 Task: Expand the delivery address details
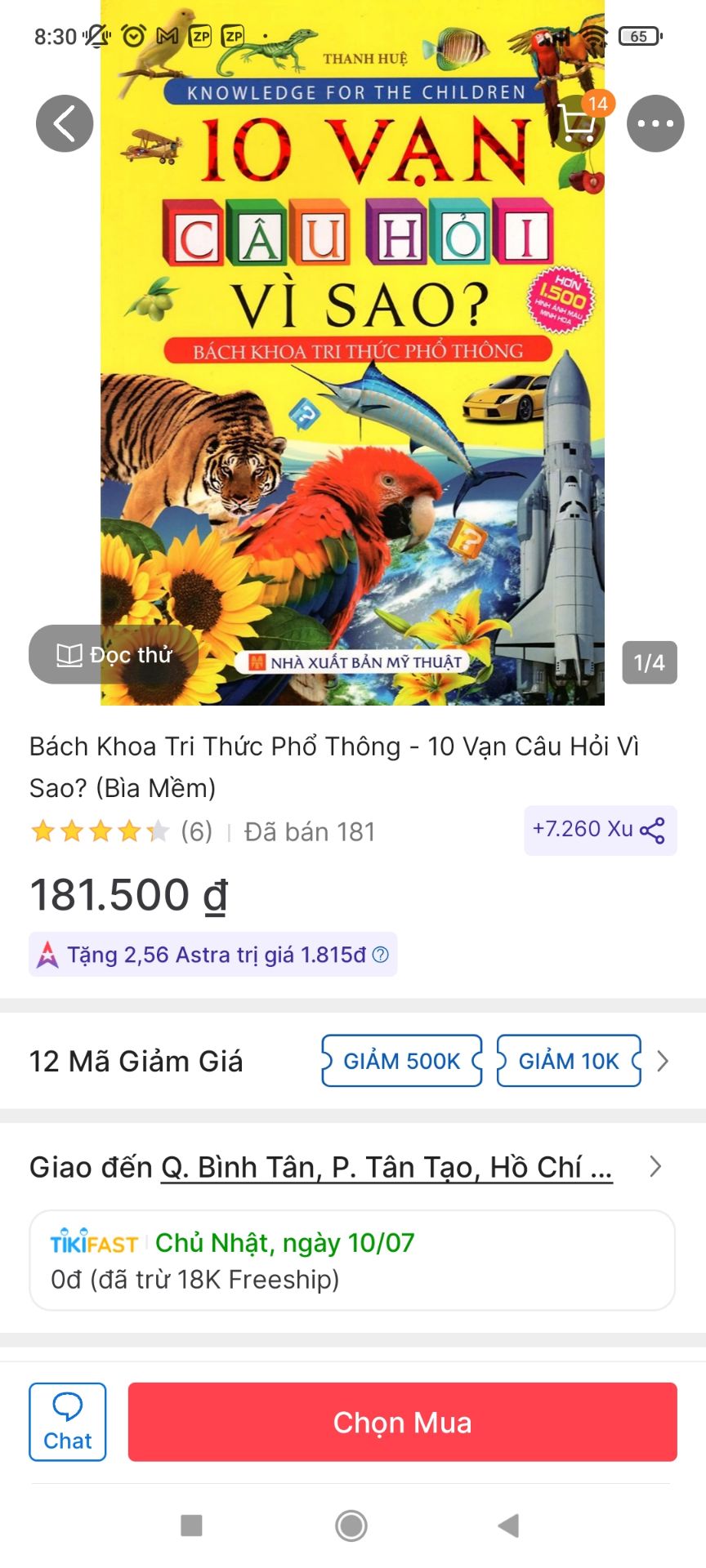click(x=655, y=1166)
